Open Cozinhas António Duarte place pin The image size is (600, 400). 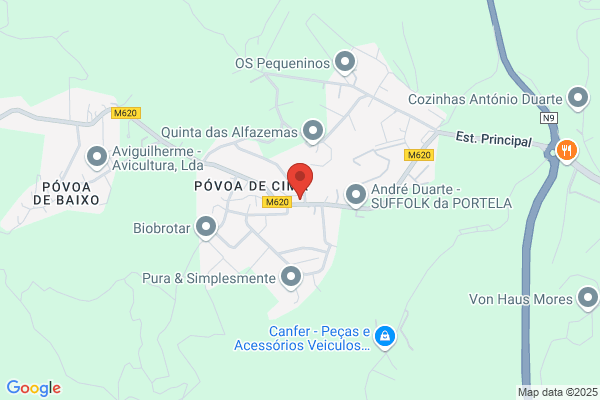578,99
